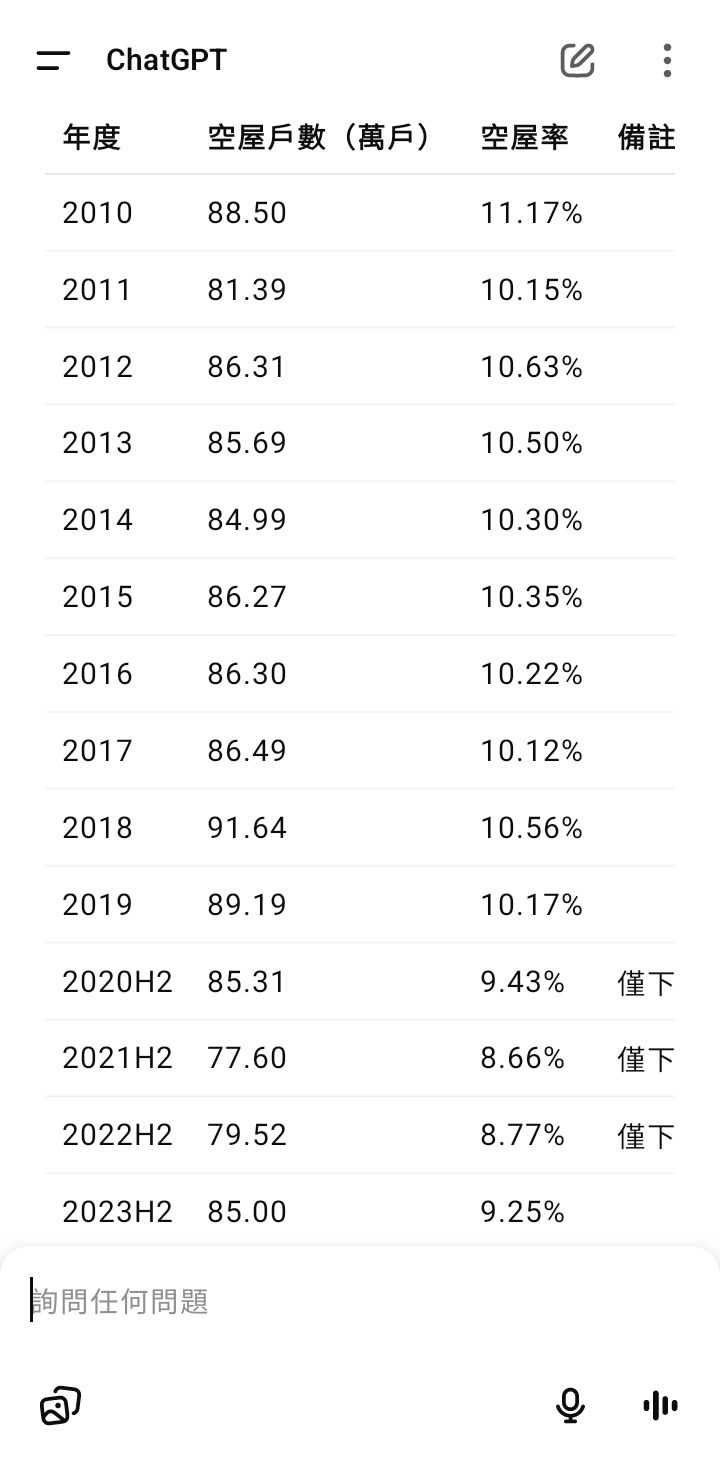Start voice dictation with microphone
This screenshot has height=1465, width=720.
click(x=570, y=1406)
